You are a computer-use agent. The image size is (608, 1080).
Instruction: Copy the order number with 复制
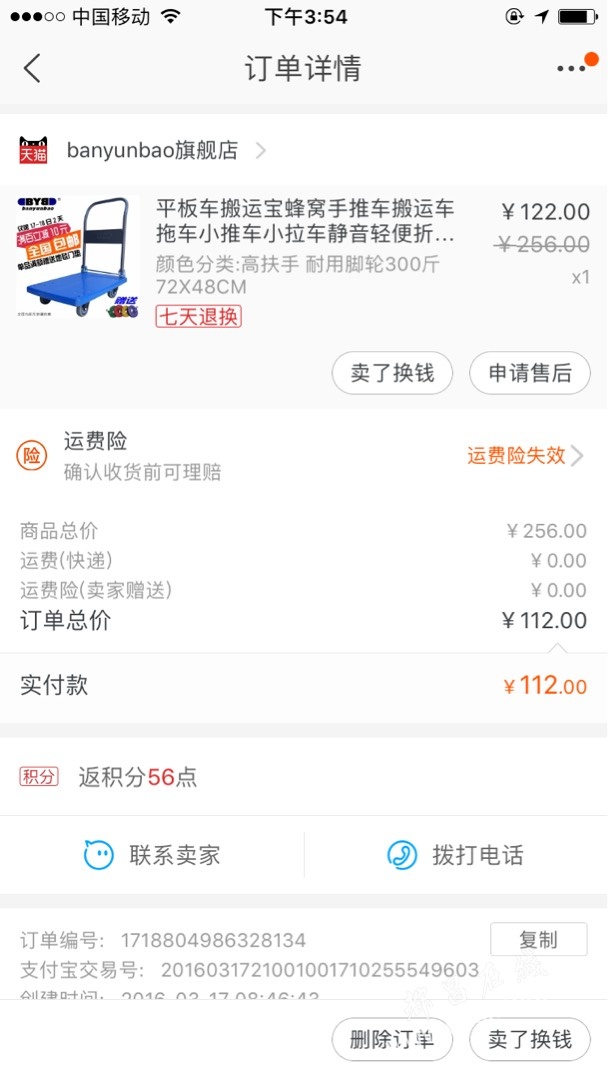[538, 940]
